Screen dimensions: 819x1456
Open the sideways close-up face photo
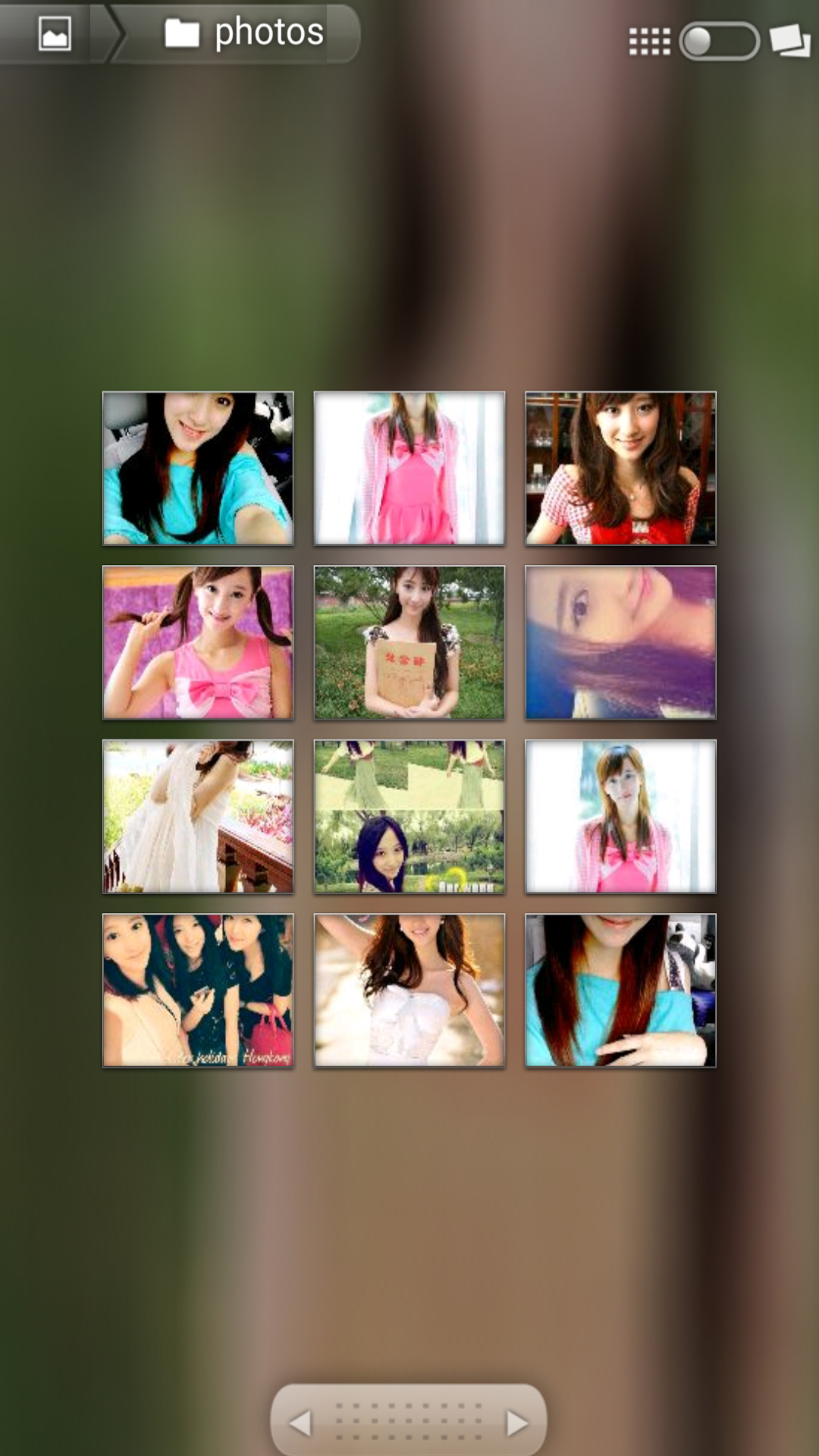[620, 642]
